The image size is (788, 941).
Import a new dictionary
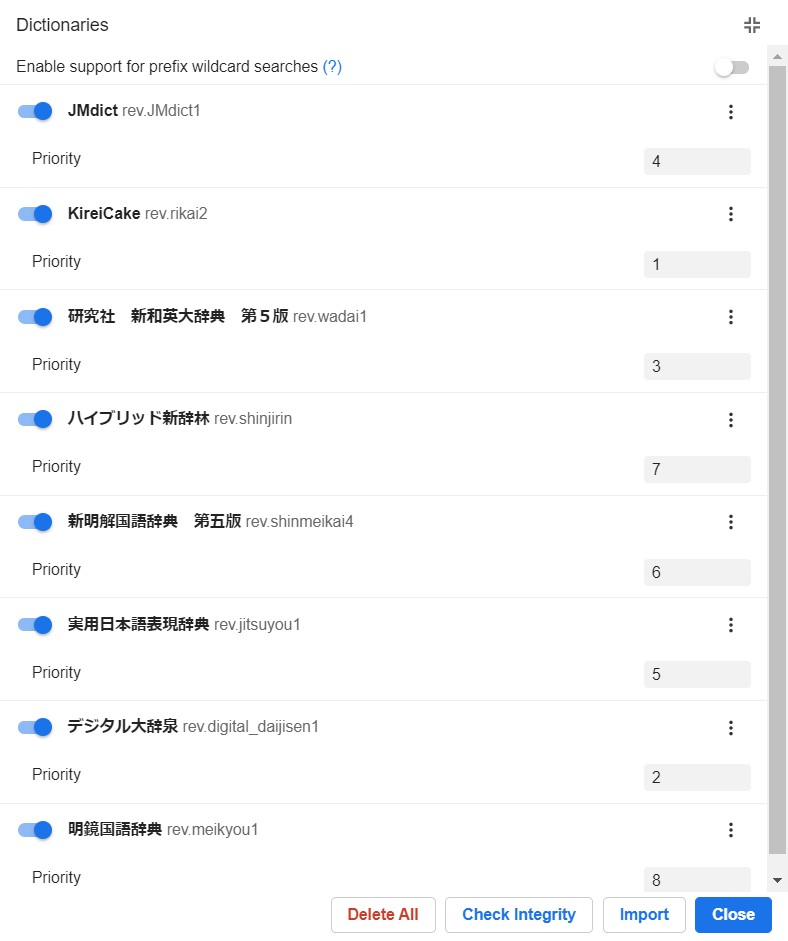point(644,914)
